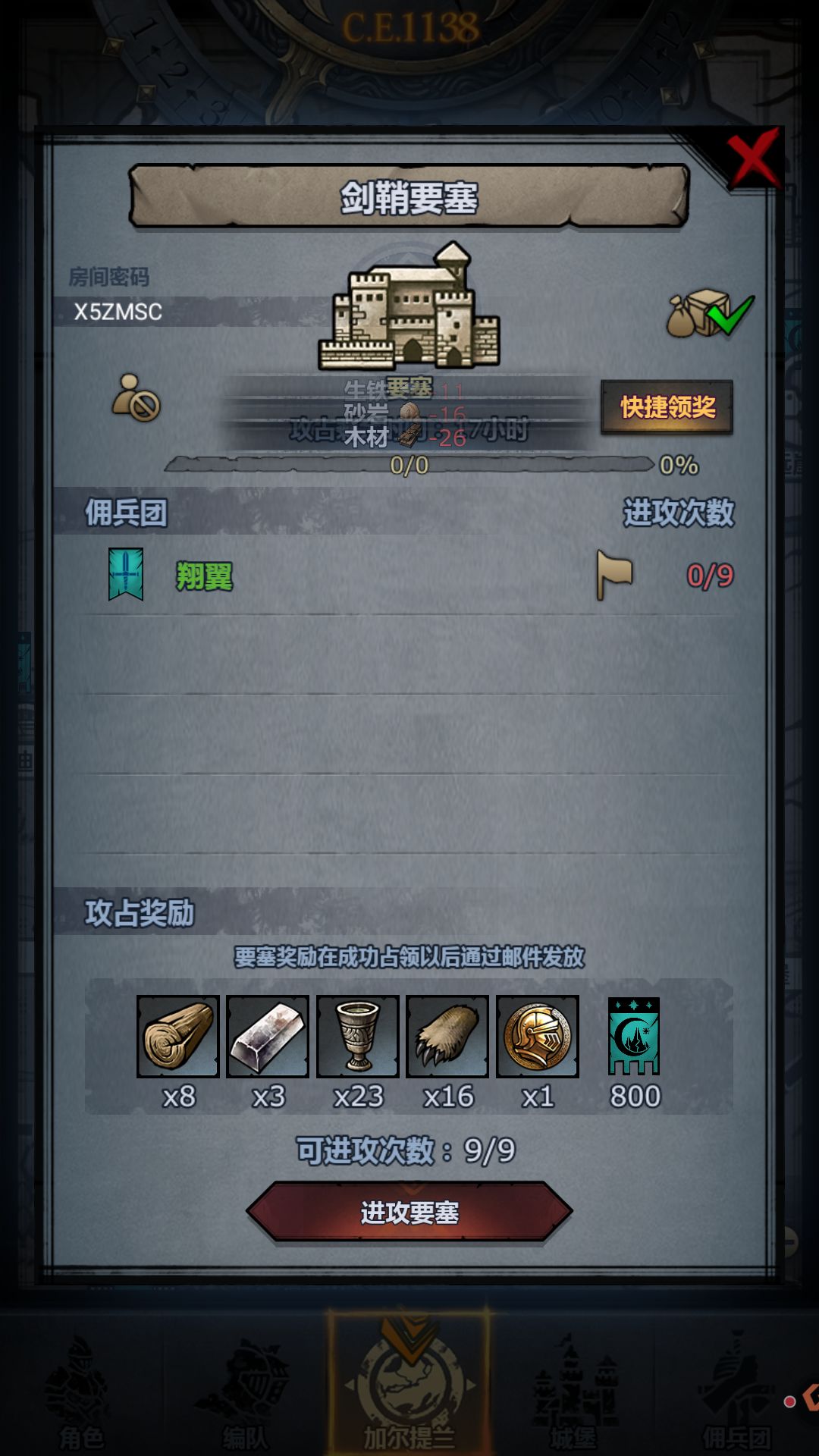View the beast claw reward item
This screenshot has width=819, height=1456.
pyautogui.click(x=447, y=1037)
